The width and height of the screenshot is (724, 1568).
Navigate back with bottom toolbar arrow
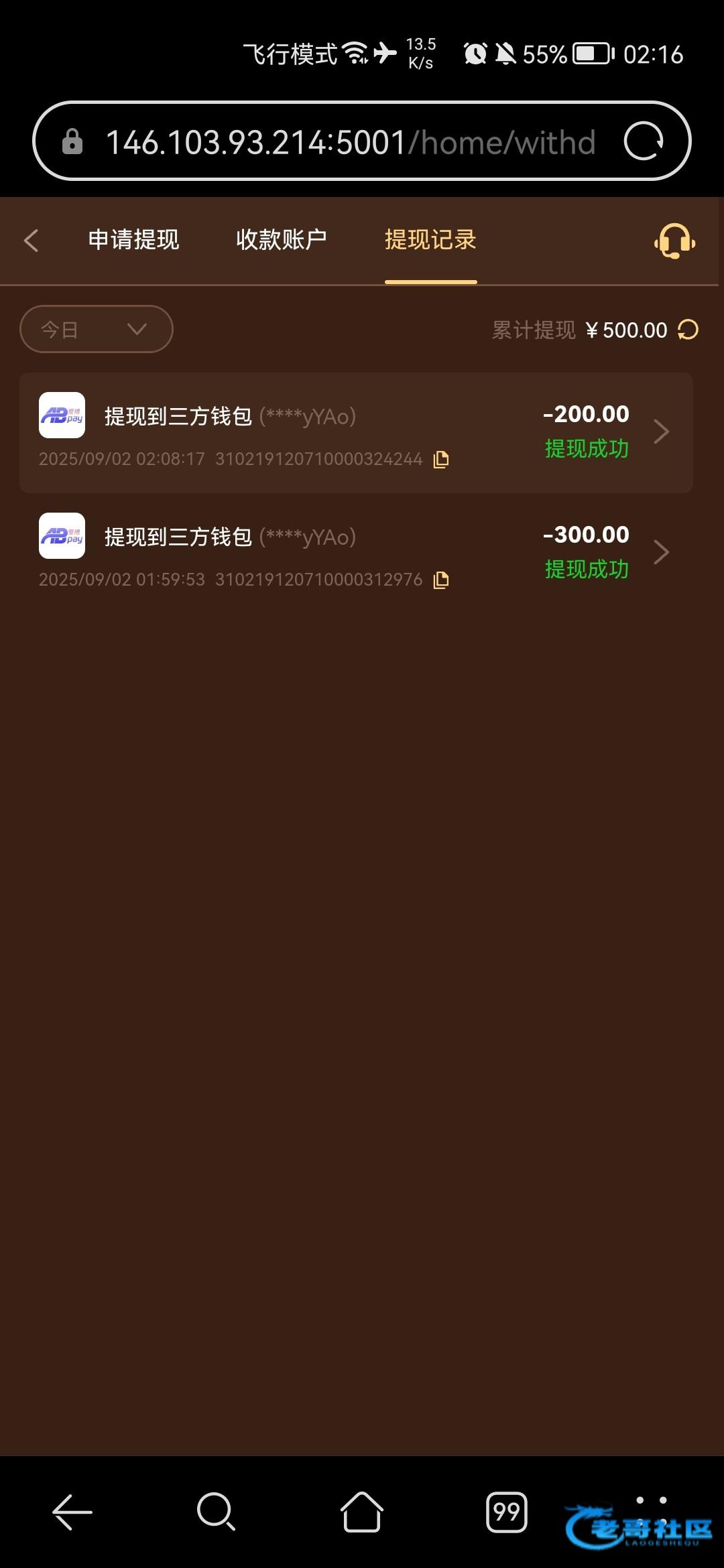click(x=72, y=1512)
